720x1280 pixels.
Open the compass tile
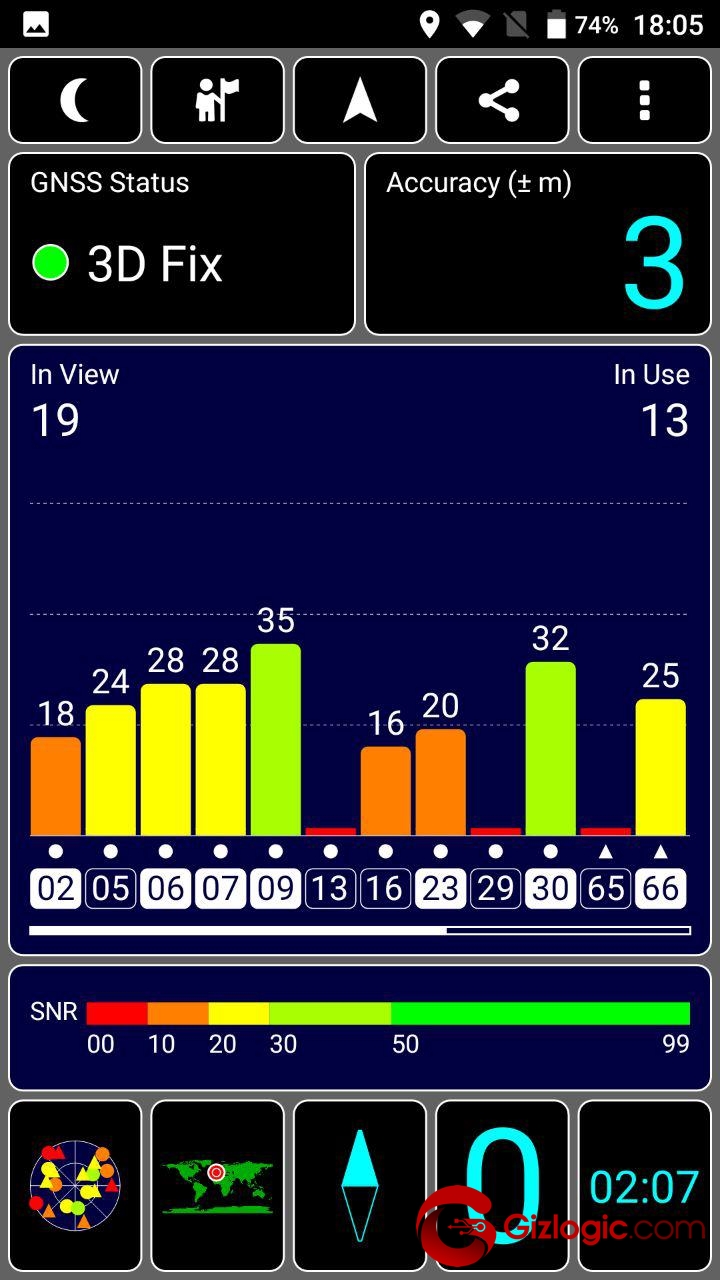click(360, 1185)
